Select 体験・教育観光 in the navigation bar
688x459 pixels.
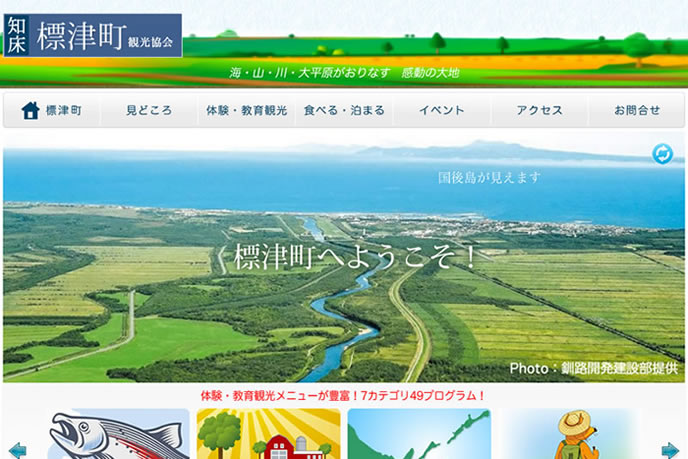246,111
